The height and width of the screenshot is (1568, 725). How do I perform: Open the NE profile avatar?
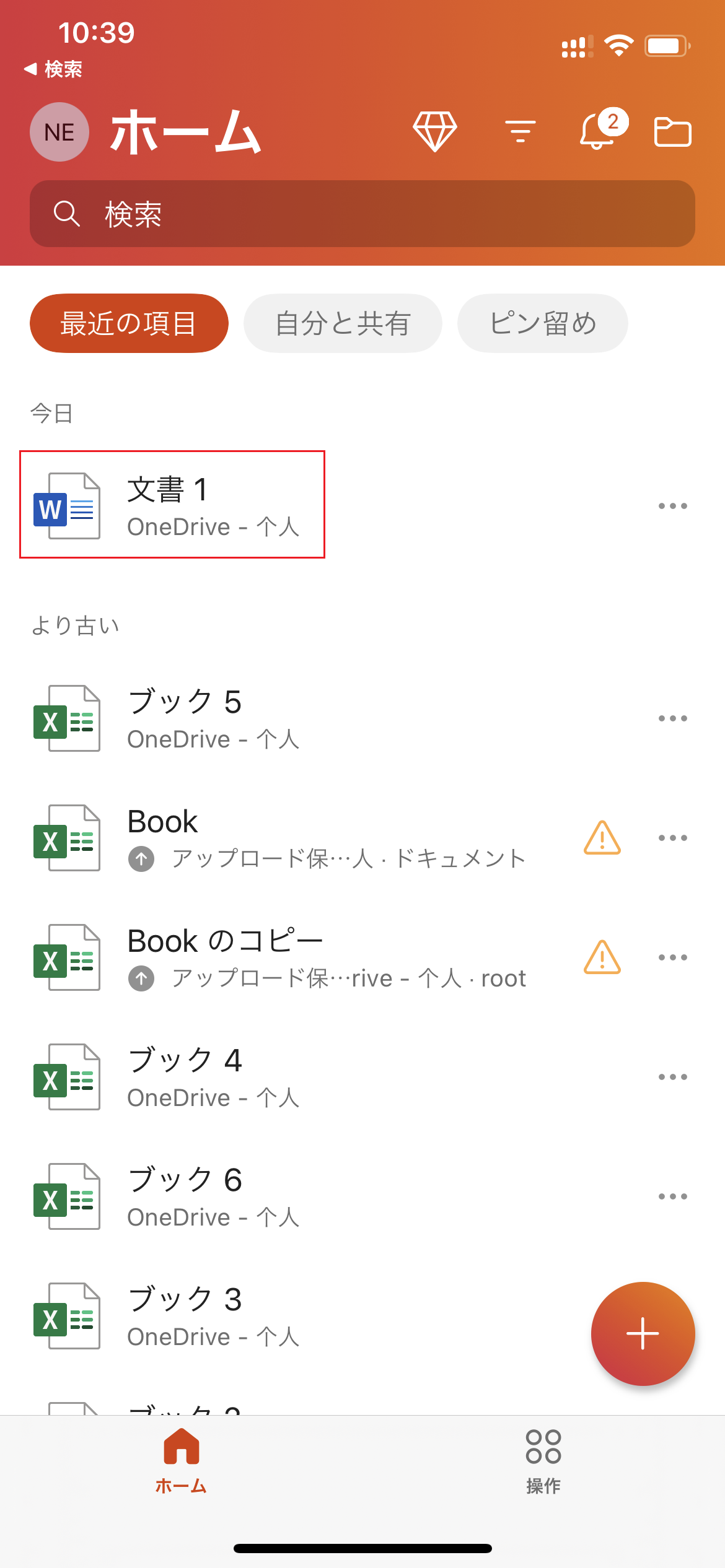pos(59,132)
